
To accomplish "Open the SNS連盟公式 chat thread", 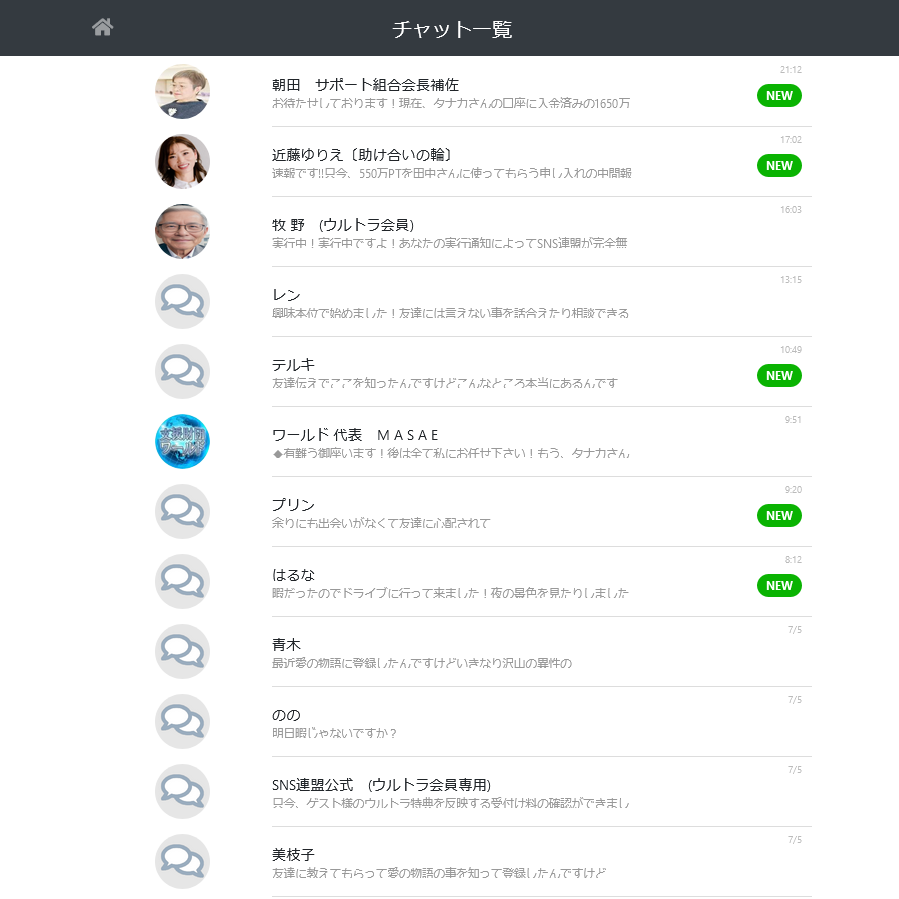I will [x=450, y=793].
